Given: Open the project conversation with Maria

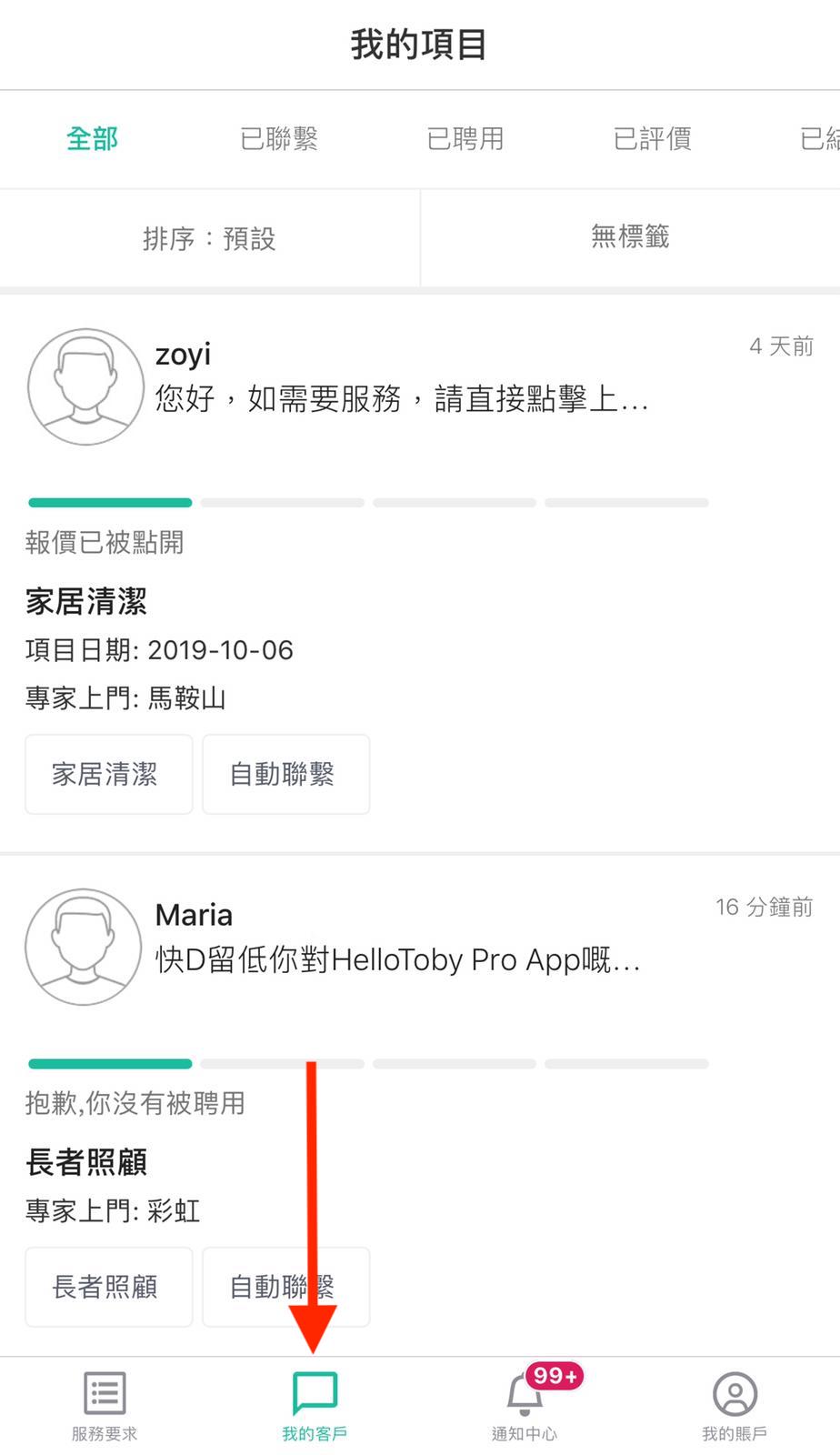Looking at the screenshot, I should (420, 1105).
